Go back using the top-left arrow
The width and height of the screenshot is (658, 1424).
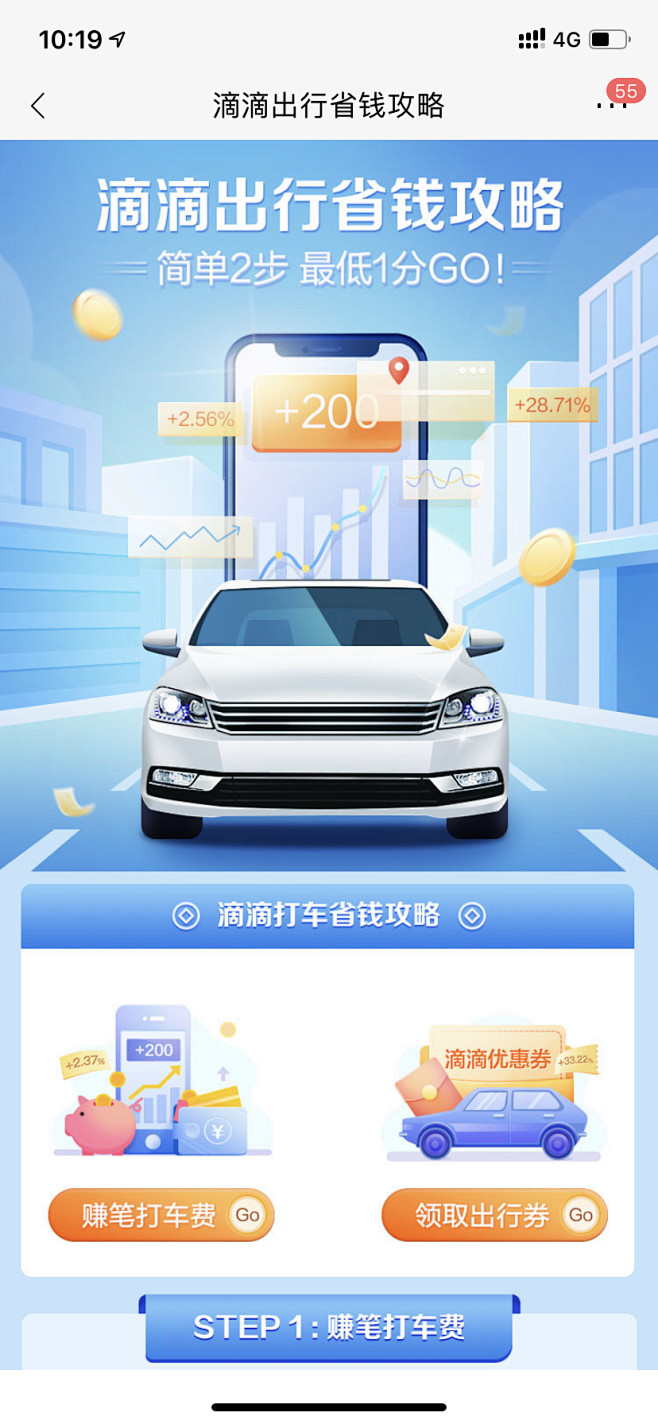pos(38,106)
